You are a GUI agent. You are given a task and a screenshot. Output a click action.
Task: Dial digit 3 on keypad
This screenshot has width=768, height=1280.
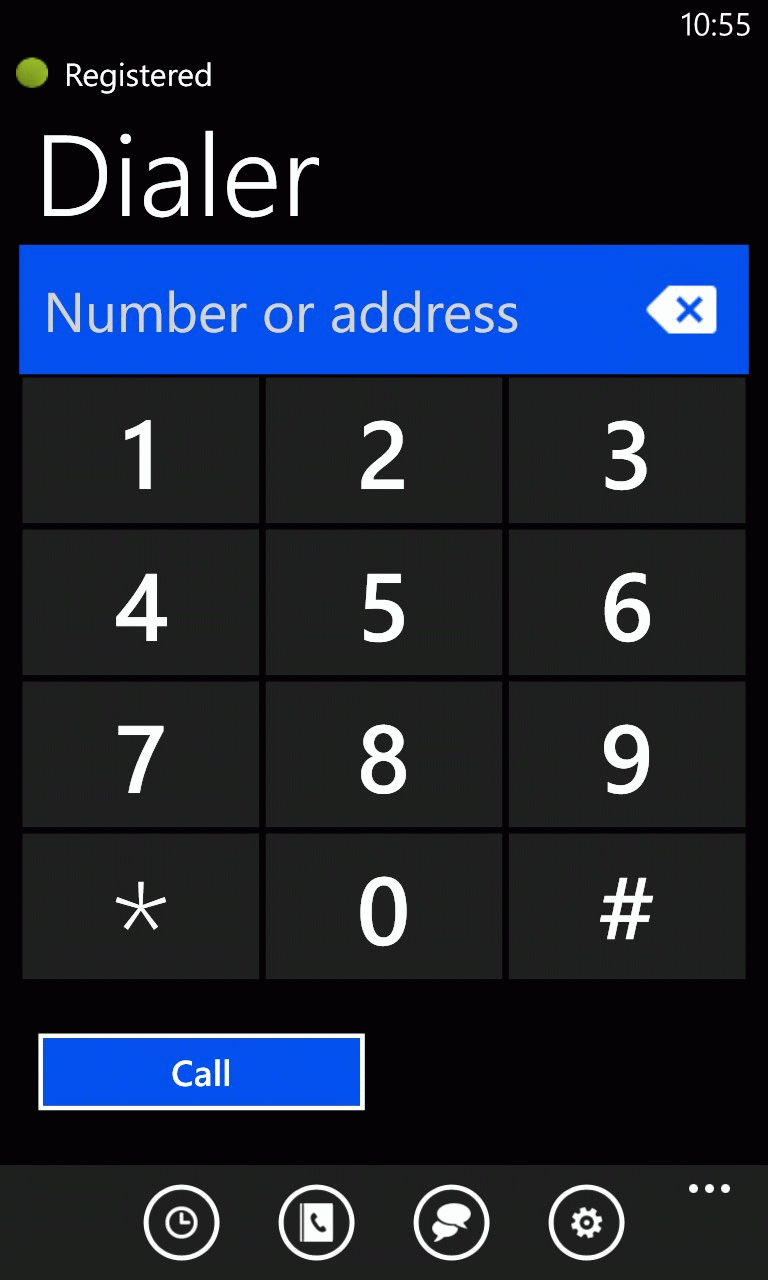click(x=627, y=451)
